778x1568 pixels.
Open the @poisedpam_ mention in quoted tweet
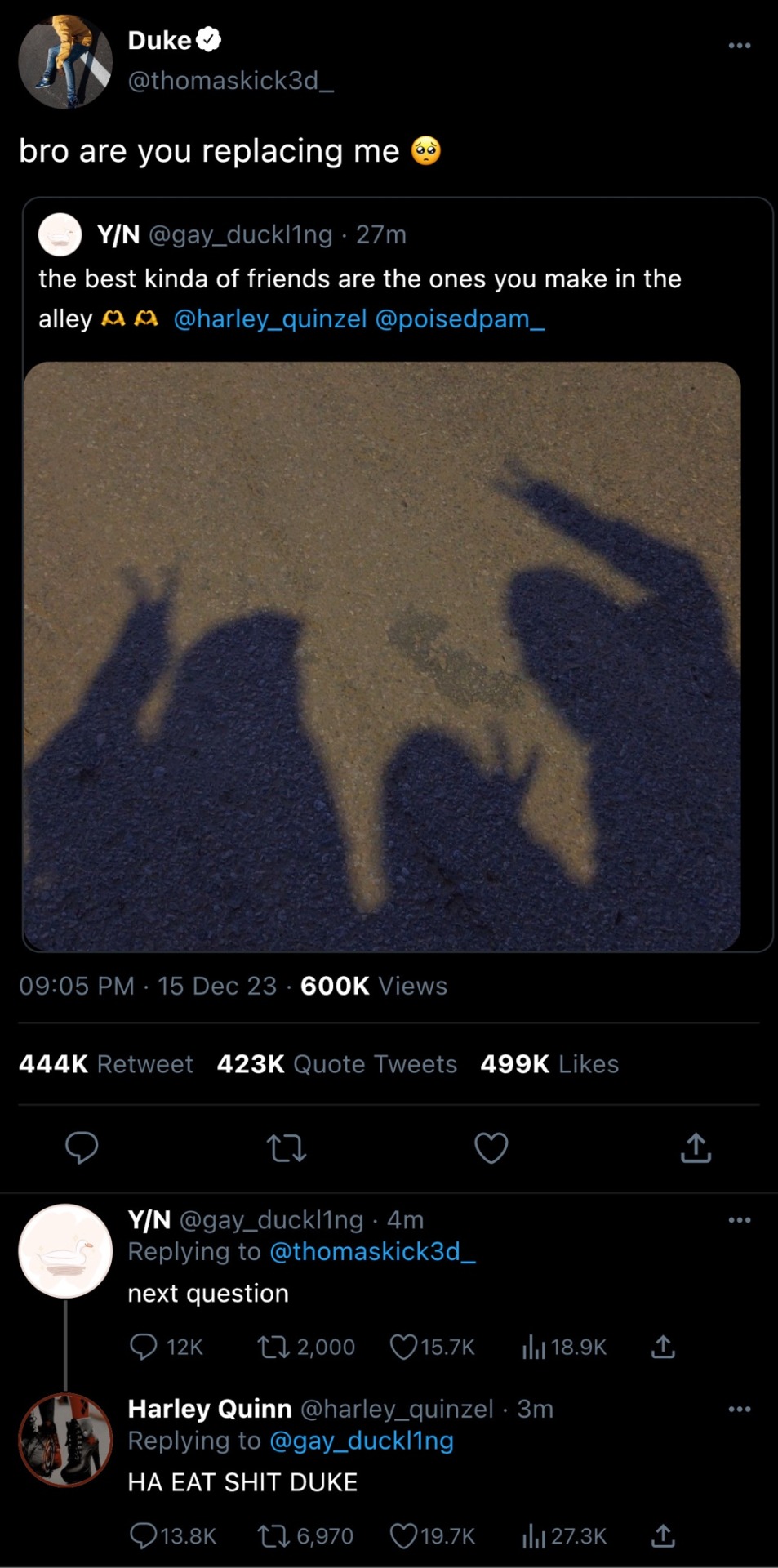pos(460,318)
